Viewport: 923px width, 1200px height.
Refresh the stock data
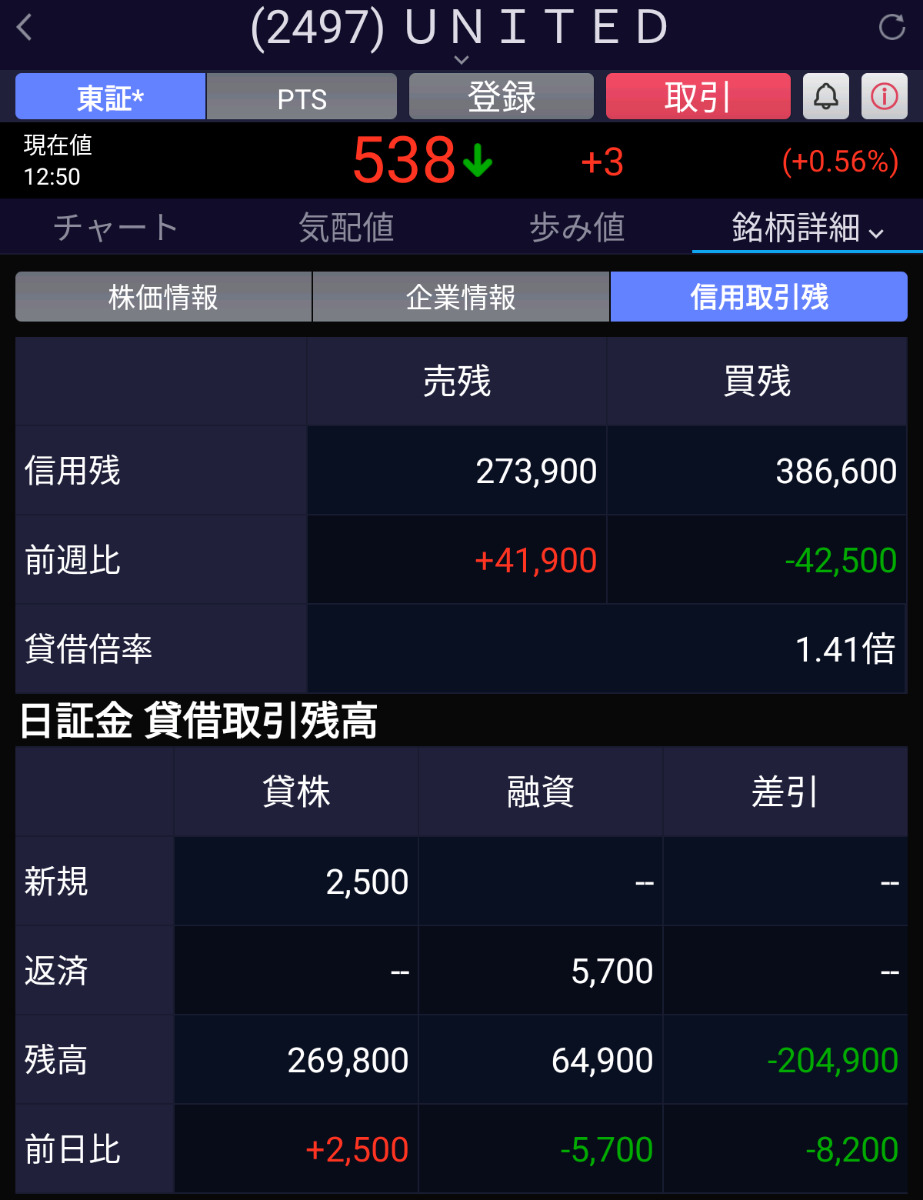pyautogui.click(x=891, y=28)
